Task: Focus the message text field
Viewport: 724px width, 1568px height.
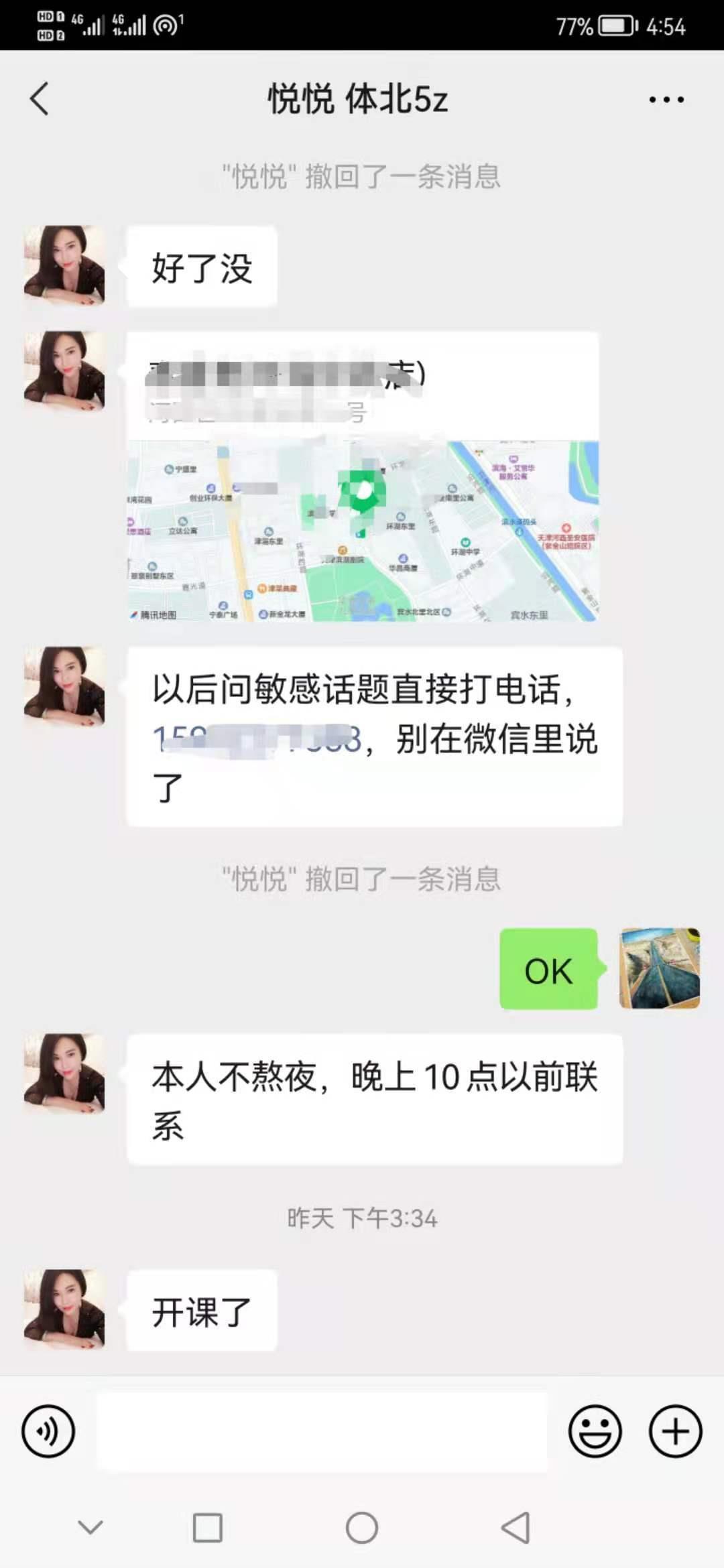Action: tap(322, 1431)
